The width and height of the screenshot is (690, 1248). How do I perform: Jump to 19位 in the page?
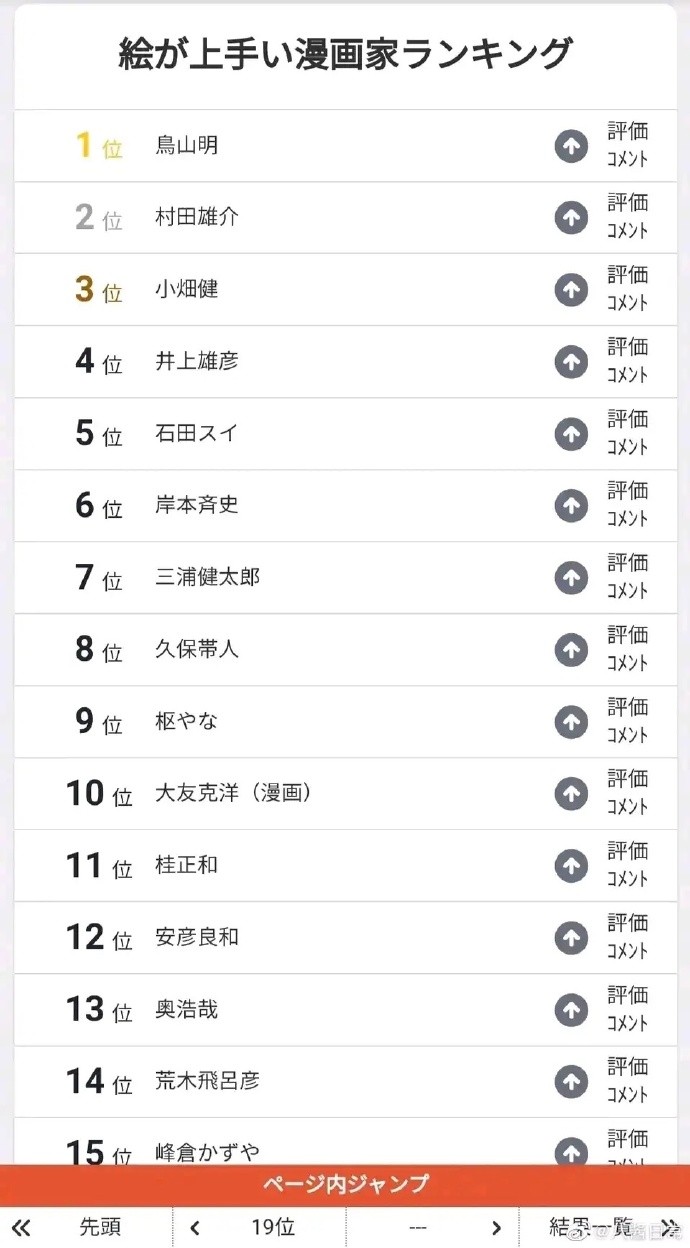(x=272, y=1228)
